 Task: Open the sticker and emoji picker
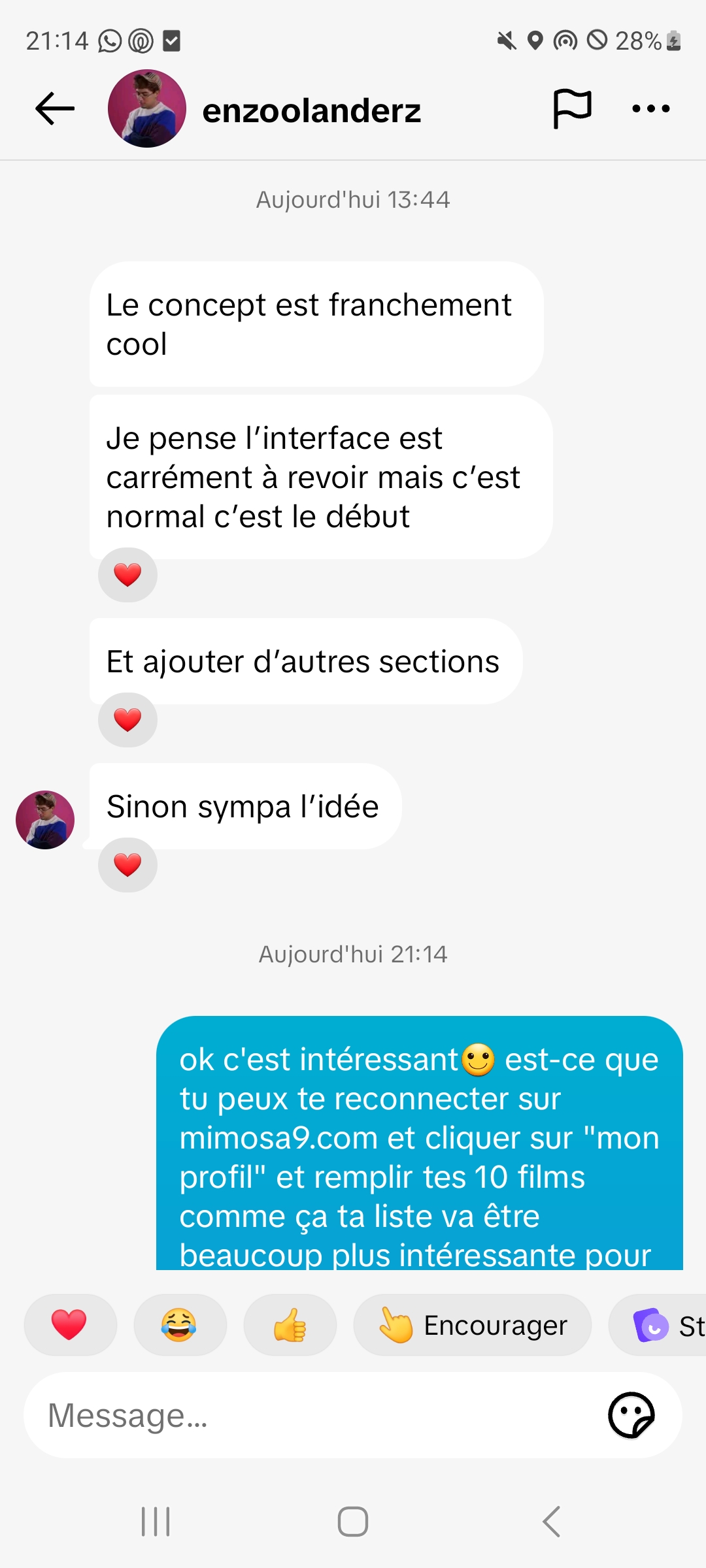click(x=631, y=1415)
